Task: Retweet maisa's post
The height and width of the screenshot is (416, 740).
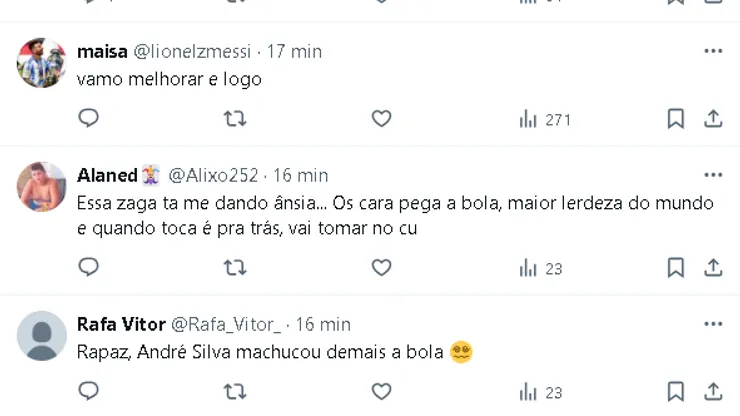Action: (235, 119)
